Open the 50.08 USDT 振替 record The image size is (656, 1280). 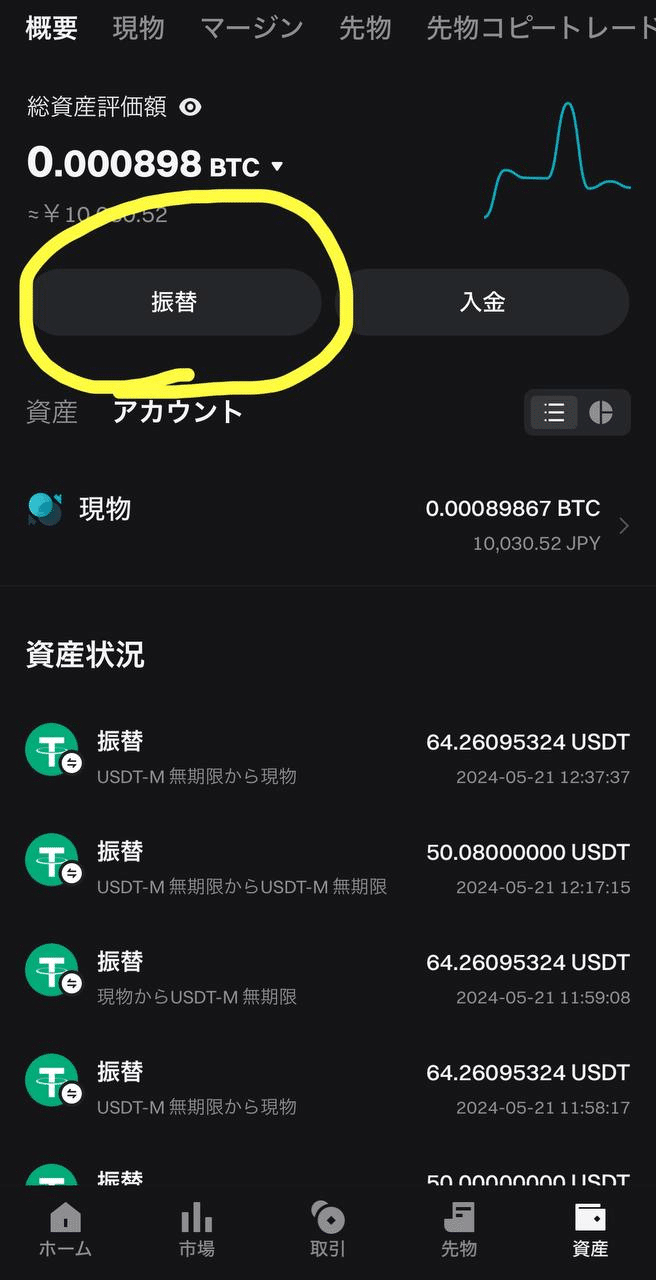[x=328, y=868]
